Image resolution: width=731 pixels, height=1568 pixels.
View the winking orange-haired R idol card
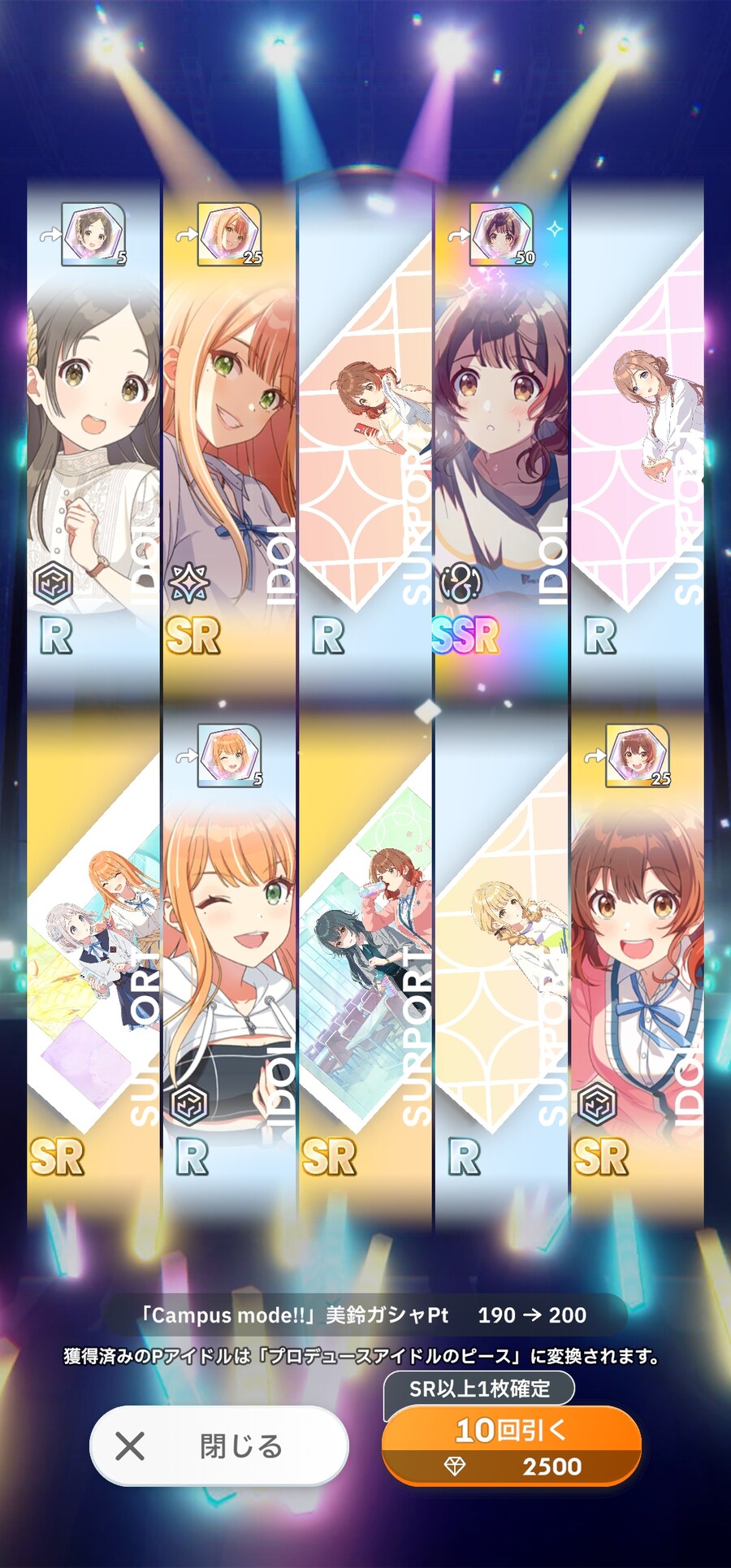click(229, 959)
